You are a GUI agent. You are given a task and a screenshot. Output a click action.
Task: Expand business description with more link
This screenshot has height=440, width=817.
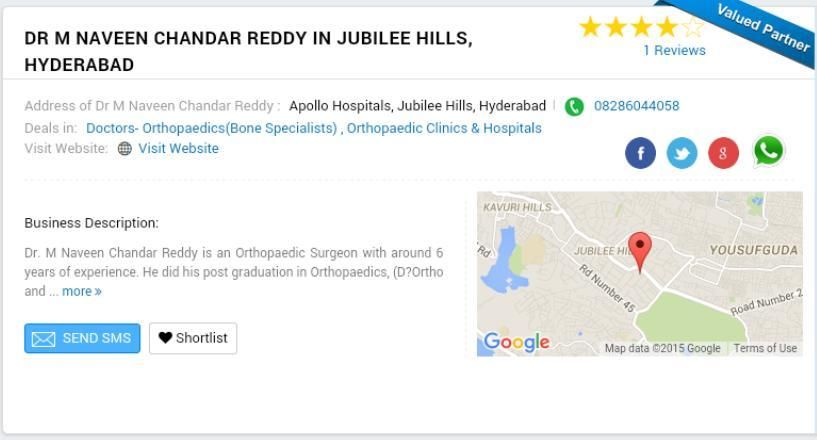(x=81, y=292)
